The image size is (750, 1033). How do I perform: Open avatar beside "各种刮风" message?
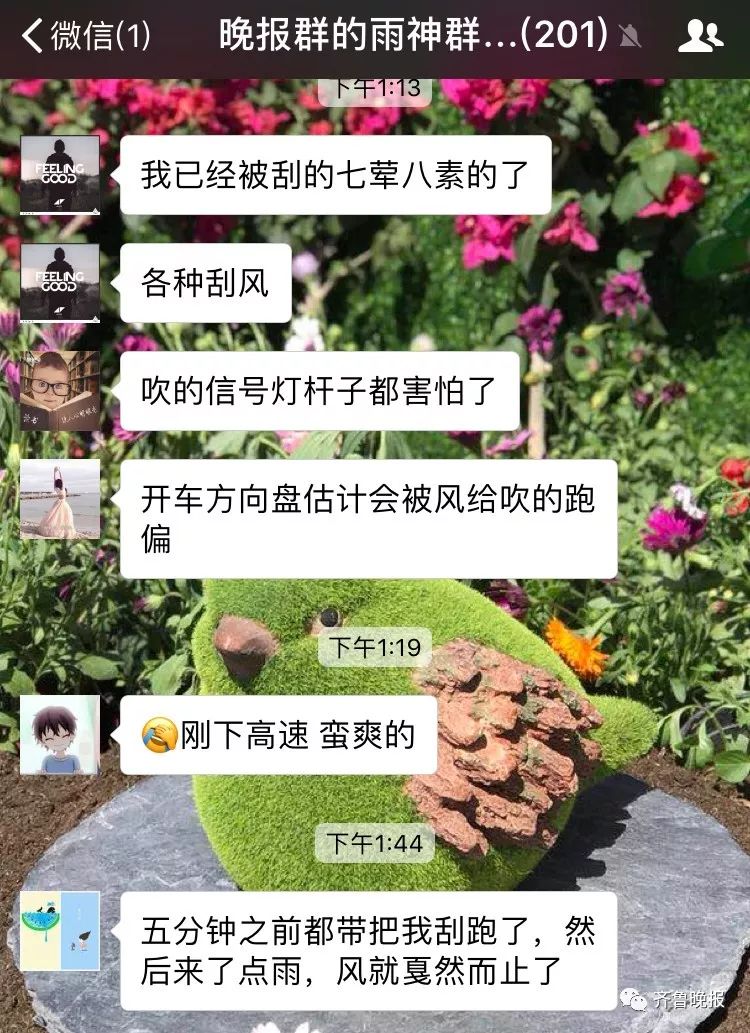60,283
